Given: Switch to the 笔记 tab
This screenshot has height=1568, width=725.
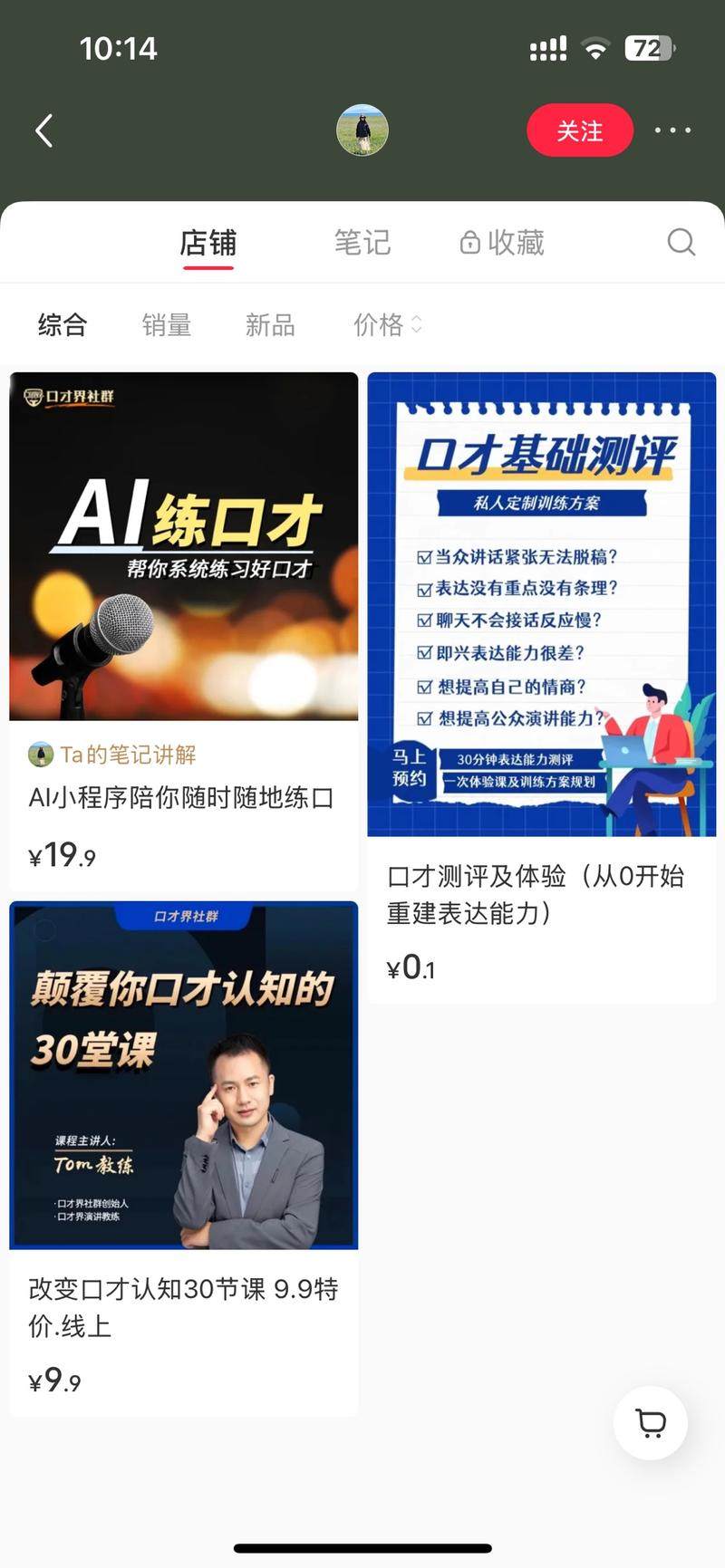Looking at the screenshot, I should (362, 243).
